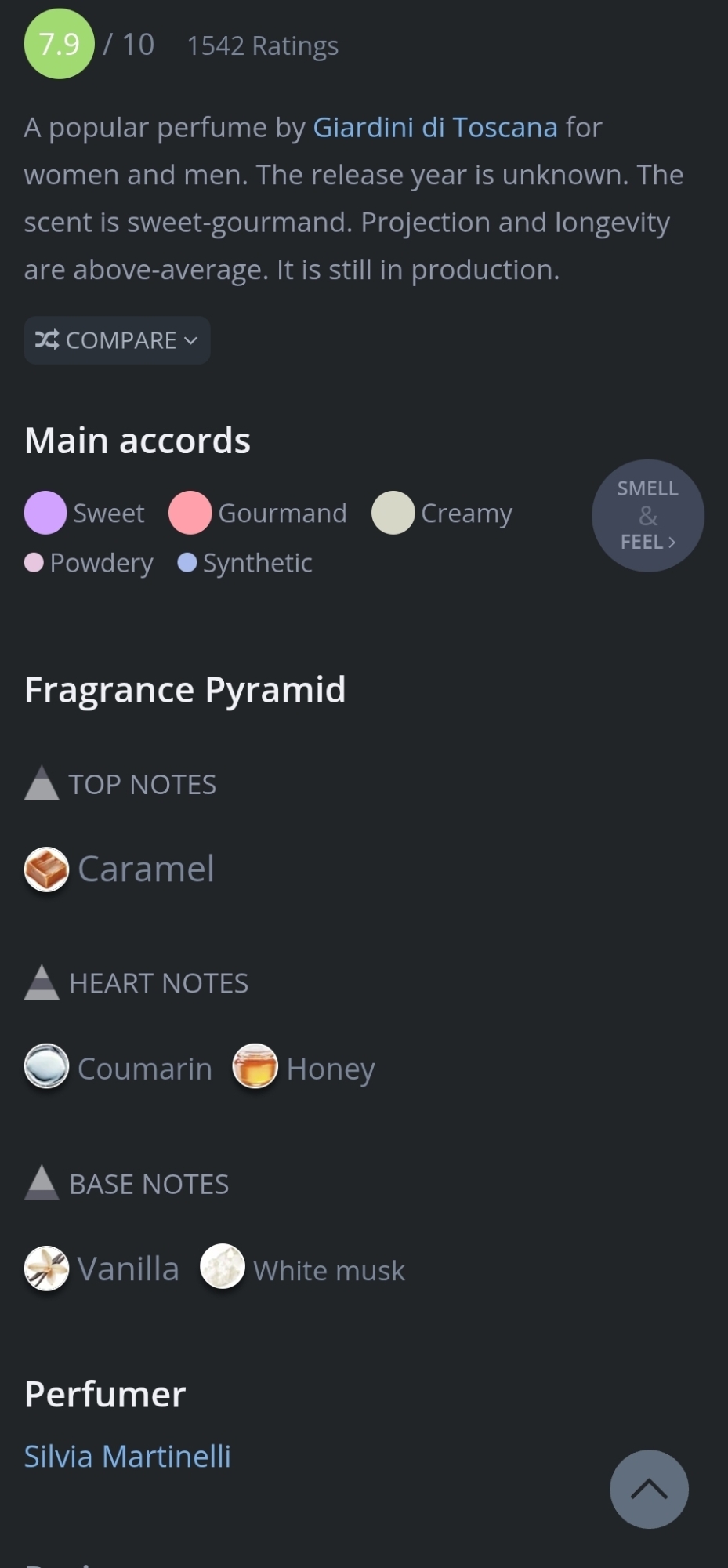Tap the 1542 Ratings count
728x1568 pixels.
263,45
